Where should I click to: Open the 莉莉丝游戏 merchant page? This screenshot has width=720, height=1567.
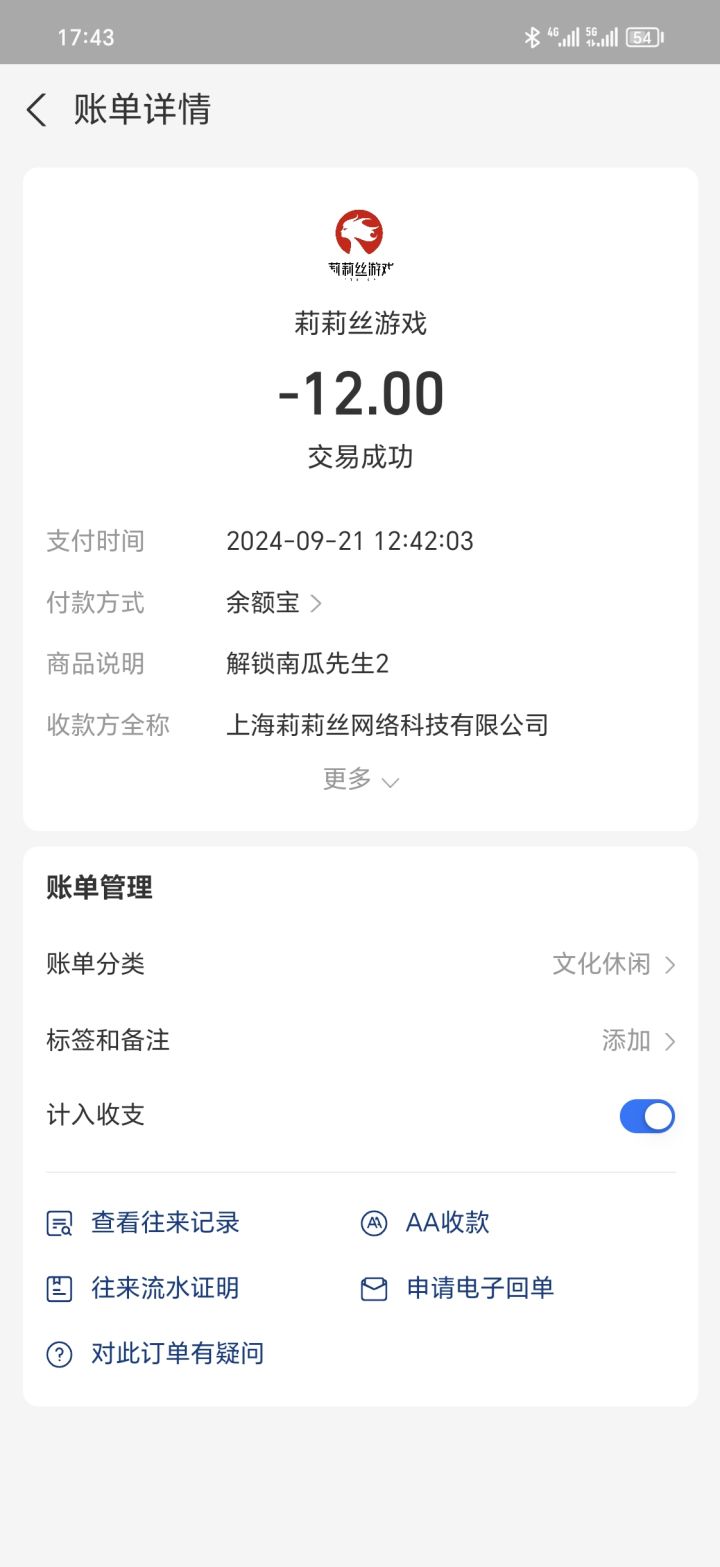coord(360,324)
